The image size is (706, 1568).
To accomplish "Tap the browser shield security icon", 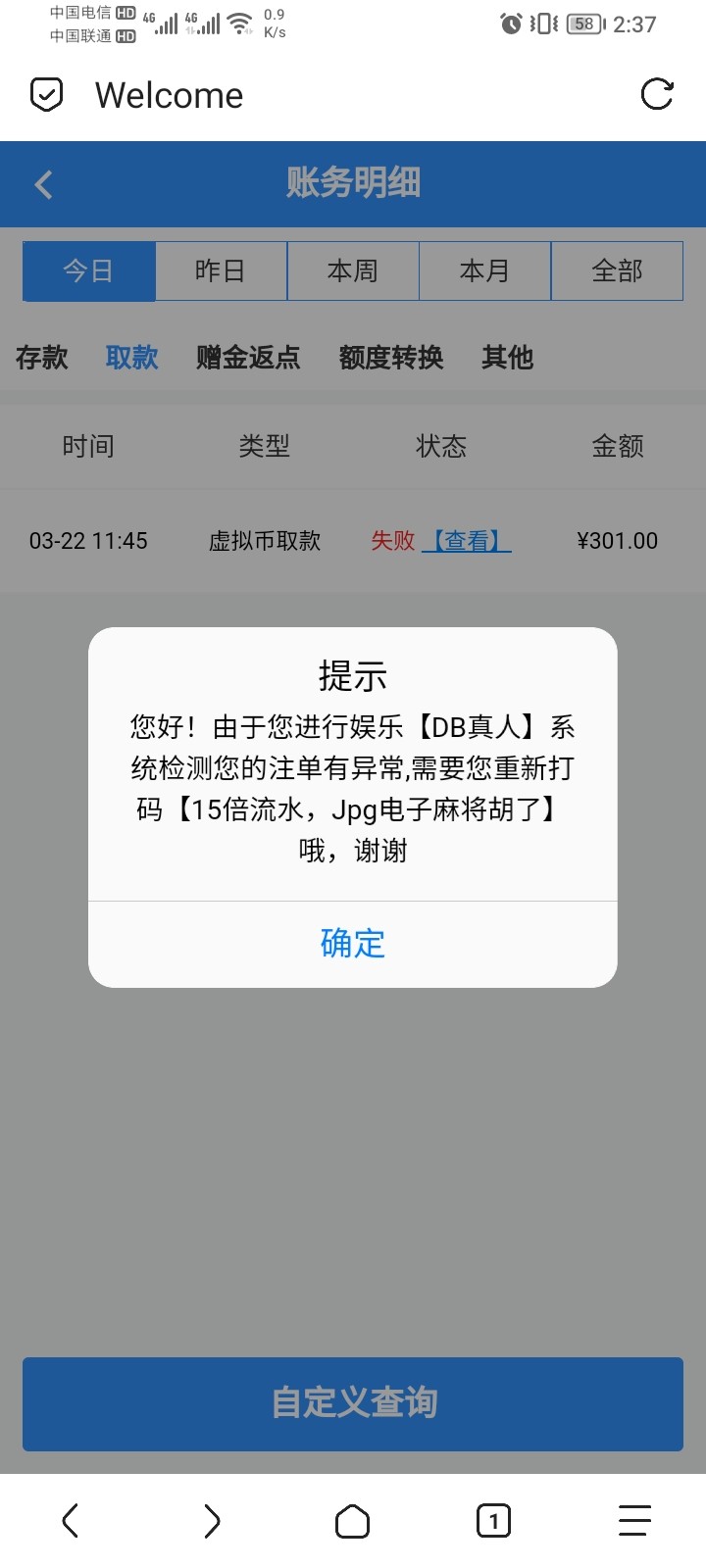I will pos(47,95).
